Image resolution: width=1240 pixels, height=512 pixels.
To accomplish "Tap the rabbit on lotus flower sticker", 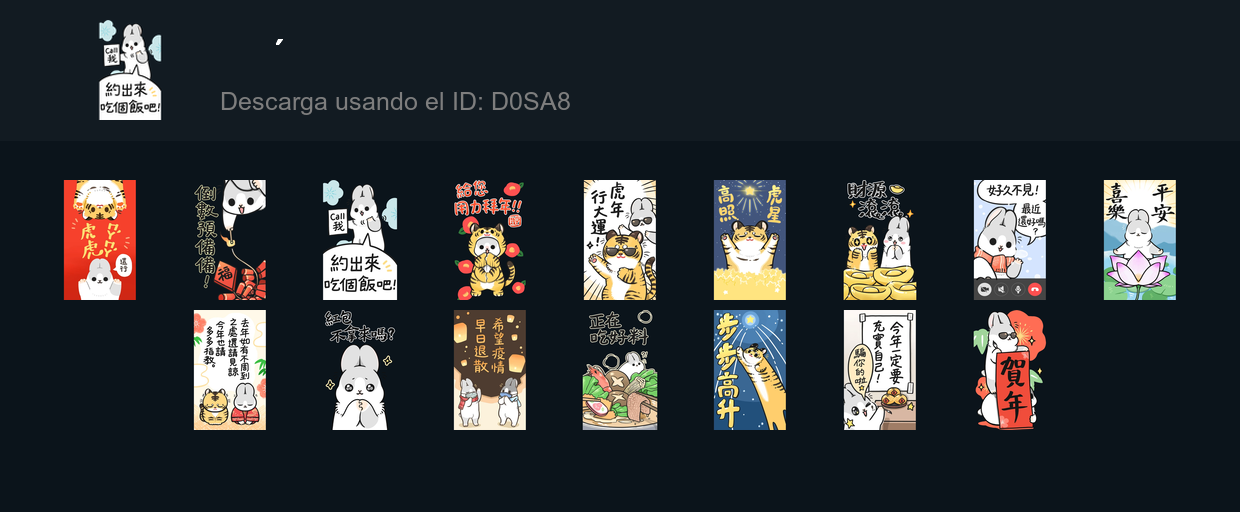I will coord(1140,240).
